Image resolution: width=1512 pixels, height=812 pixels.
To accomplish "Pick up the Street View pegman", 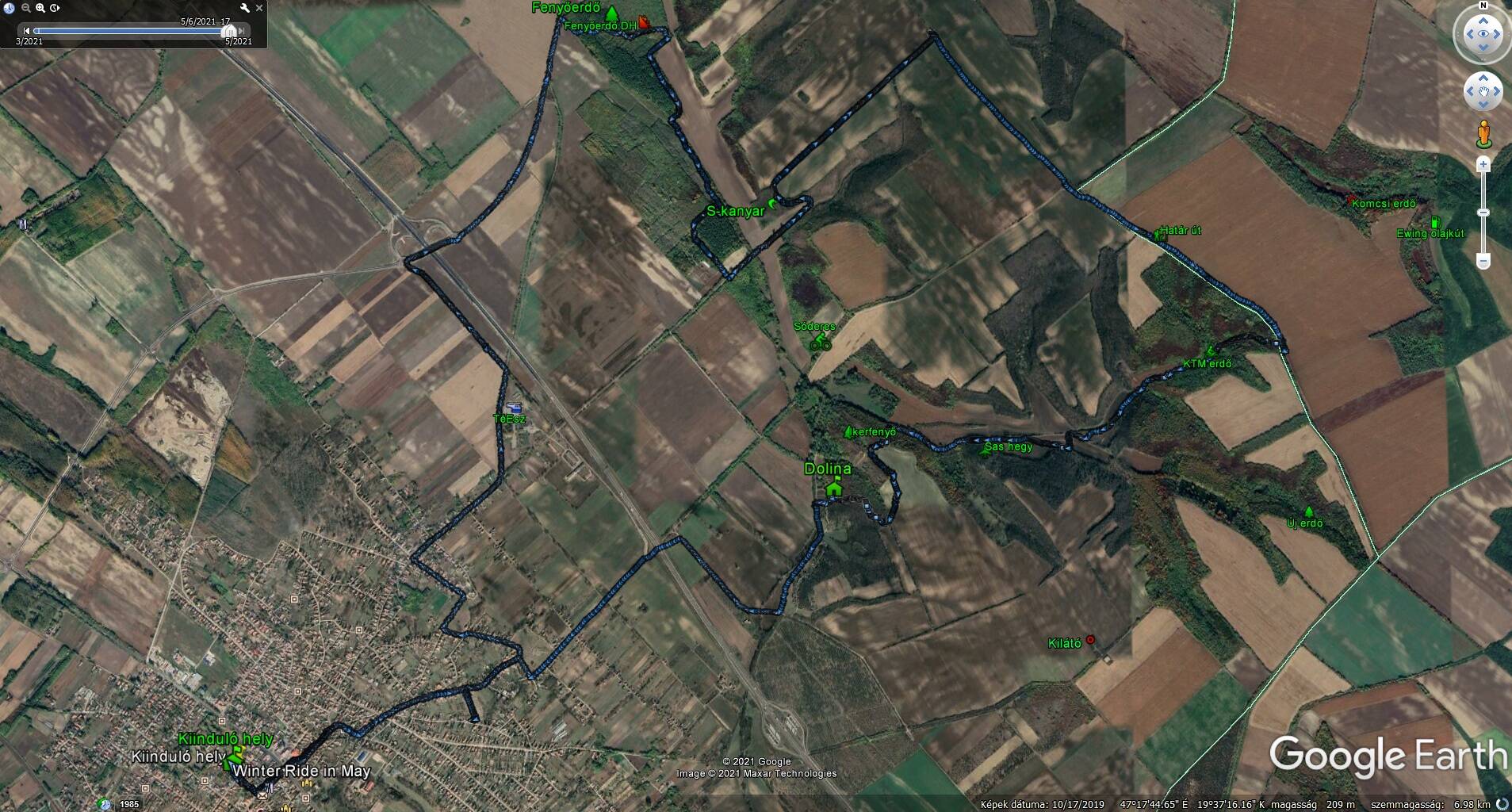I will [1483, 133].
